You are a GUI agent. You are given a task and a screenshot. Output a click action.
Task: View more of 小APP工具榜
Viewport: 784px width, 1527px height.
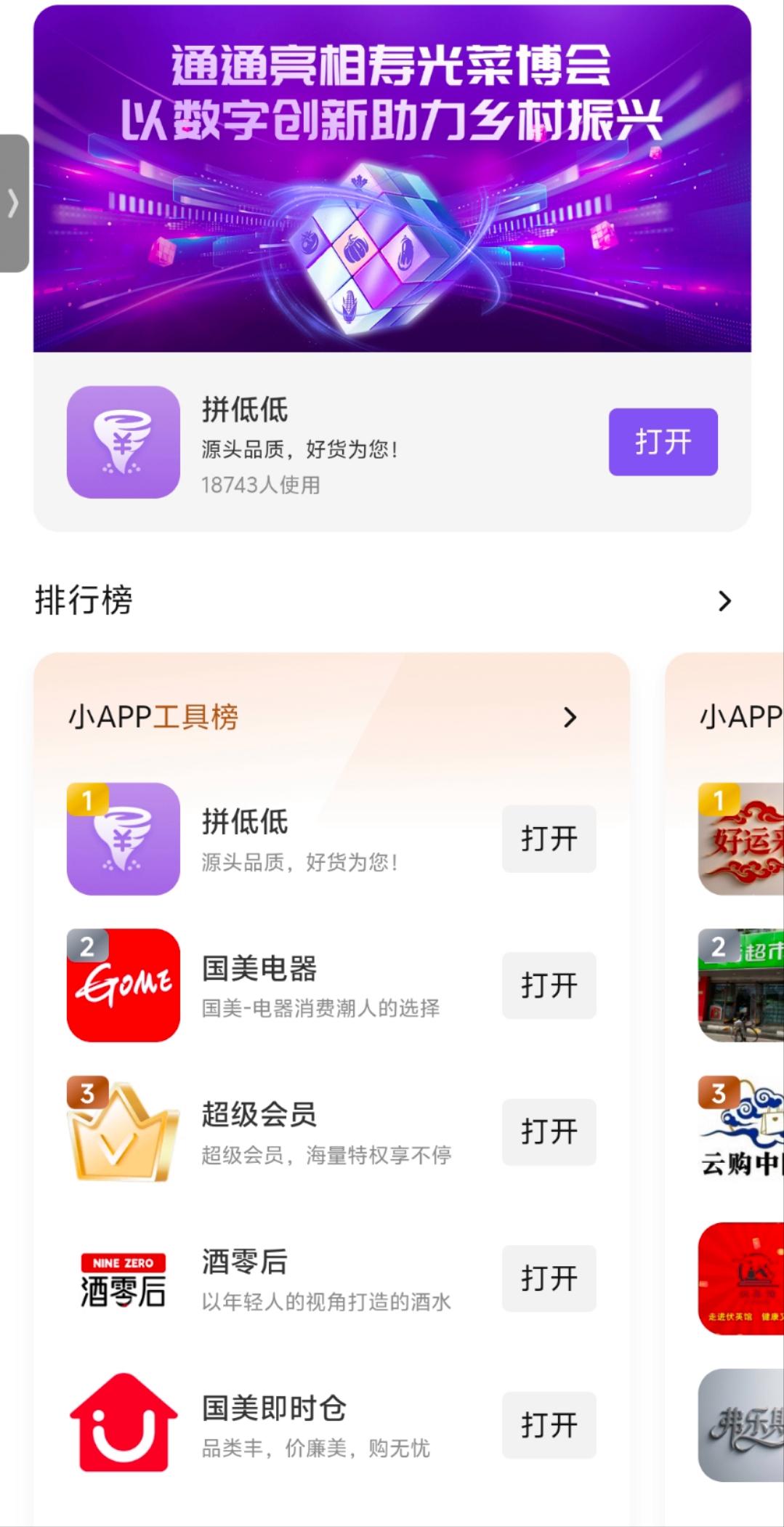point(570,718)
